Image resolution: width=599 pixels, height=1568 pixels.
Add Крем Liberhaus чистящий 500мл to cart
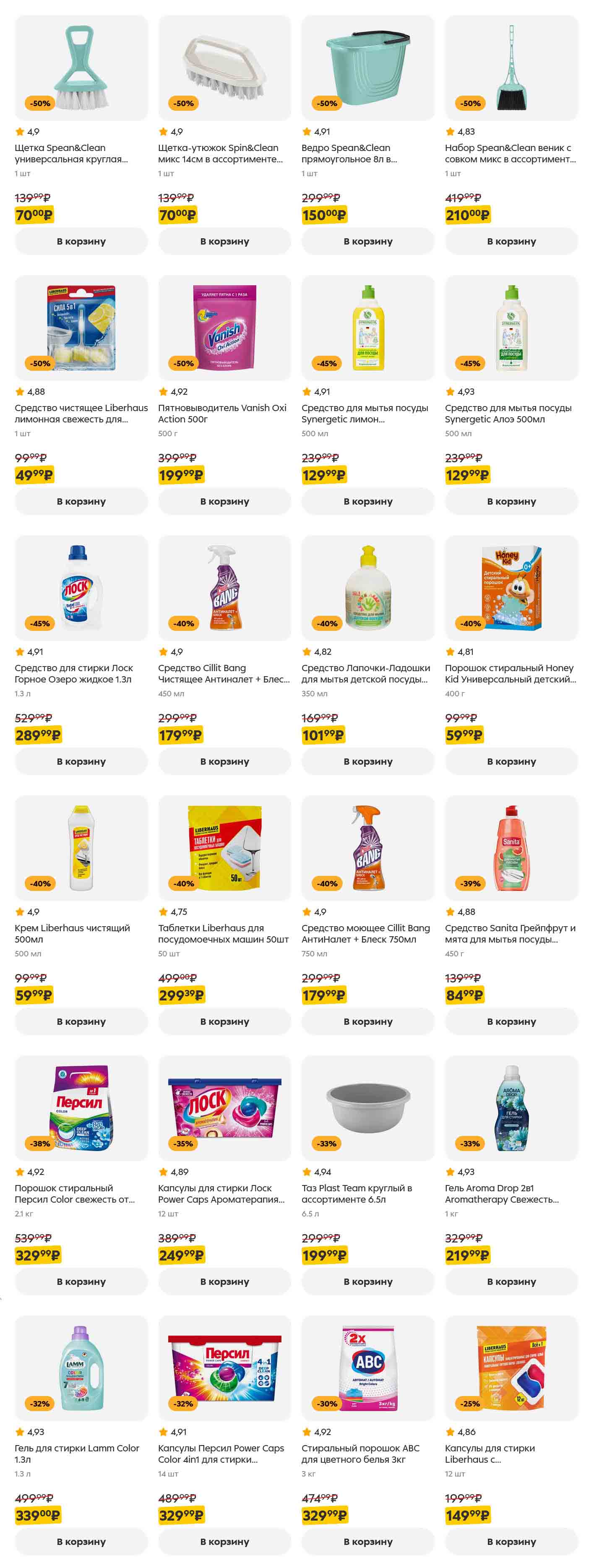pos(81,1021)
